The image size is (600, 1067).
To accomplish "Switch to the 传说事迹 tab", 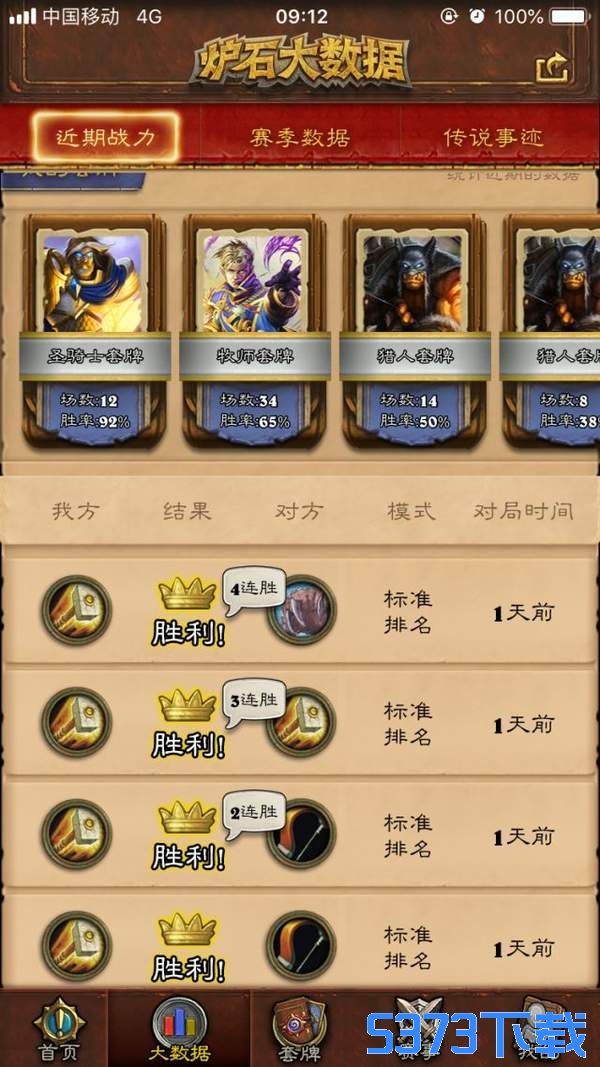I will pos(493,137).
